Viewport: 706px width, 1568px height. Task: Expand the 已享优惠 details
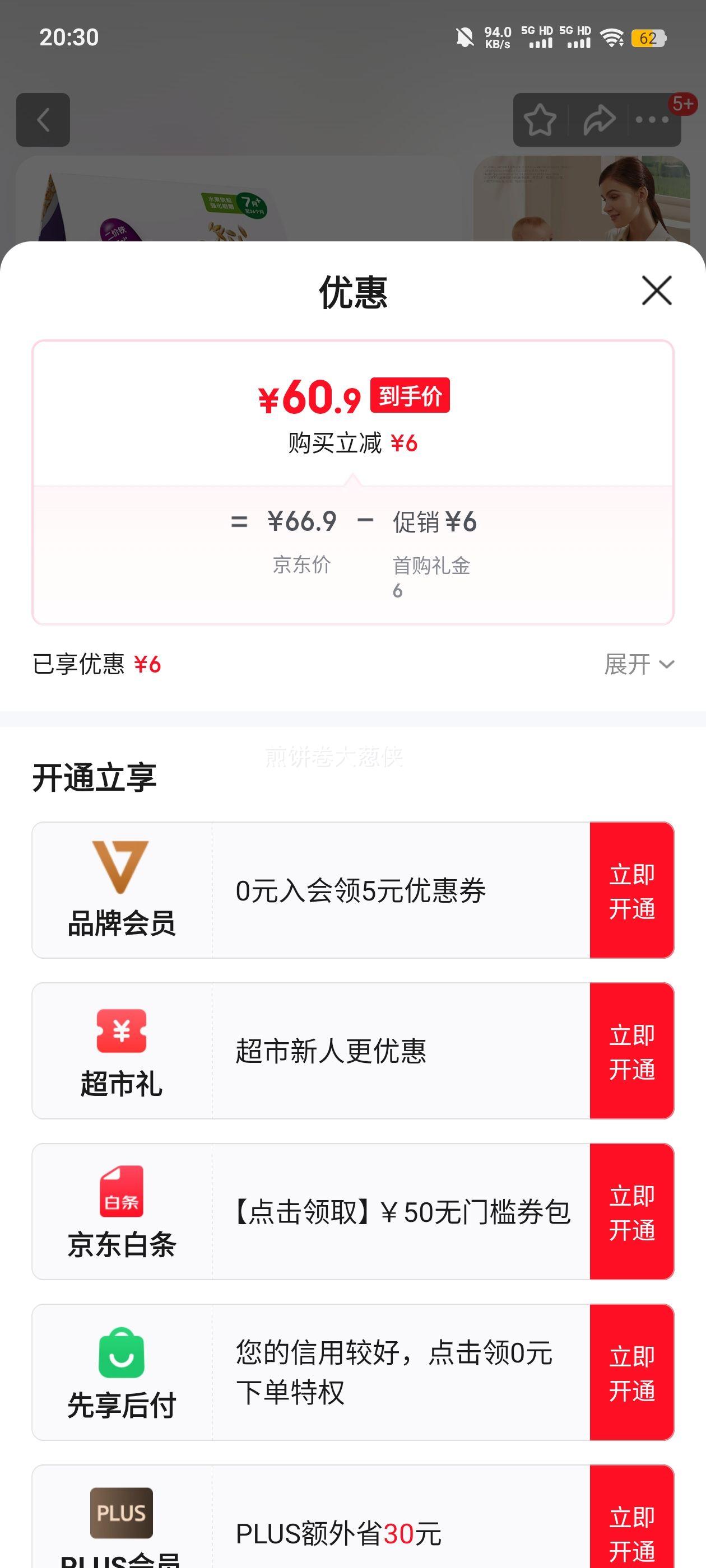click(x=638, y=664)
